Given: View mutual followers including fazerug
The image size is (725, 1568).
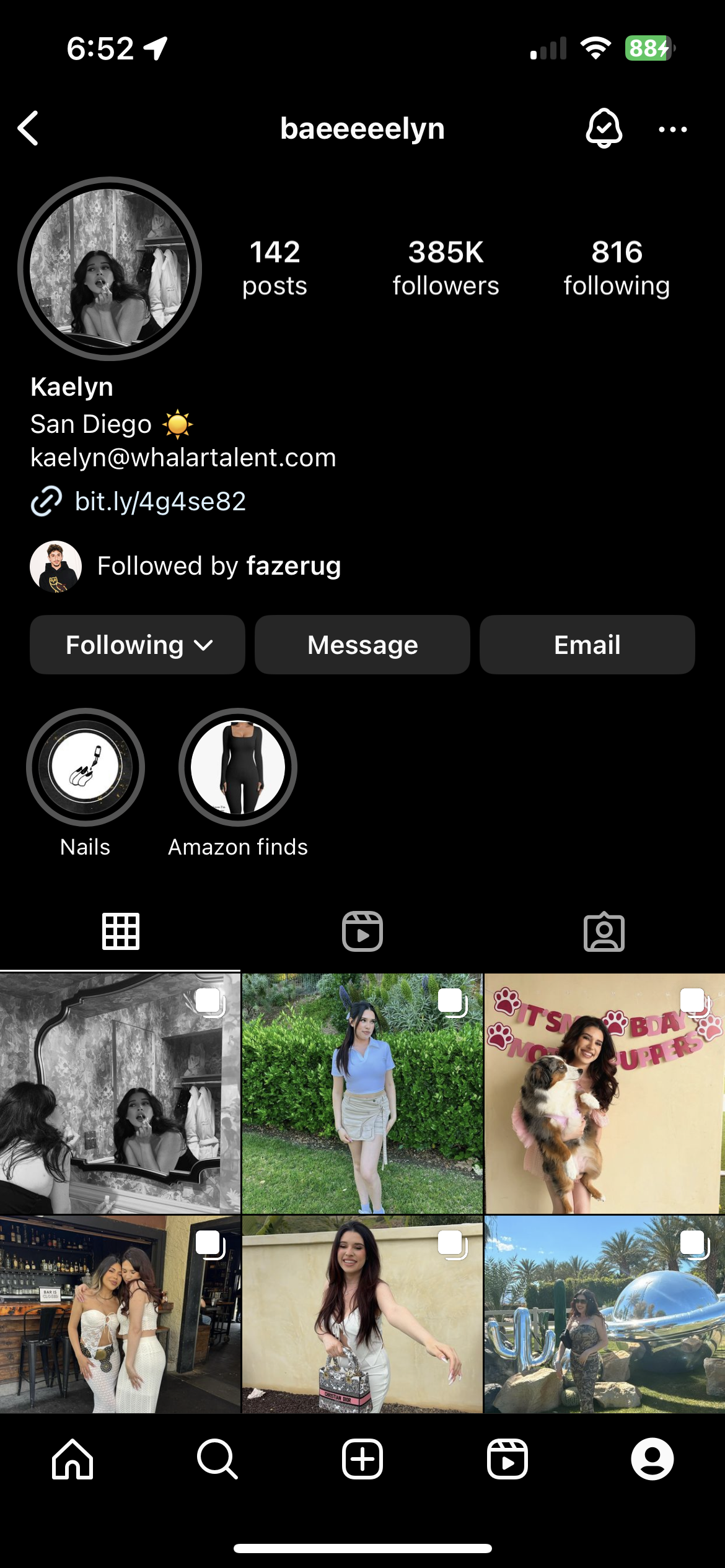Looking at the screenshot, I should (218, 566).
